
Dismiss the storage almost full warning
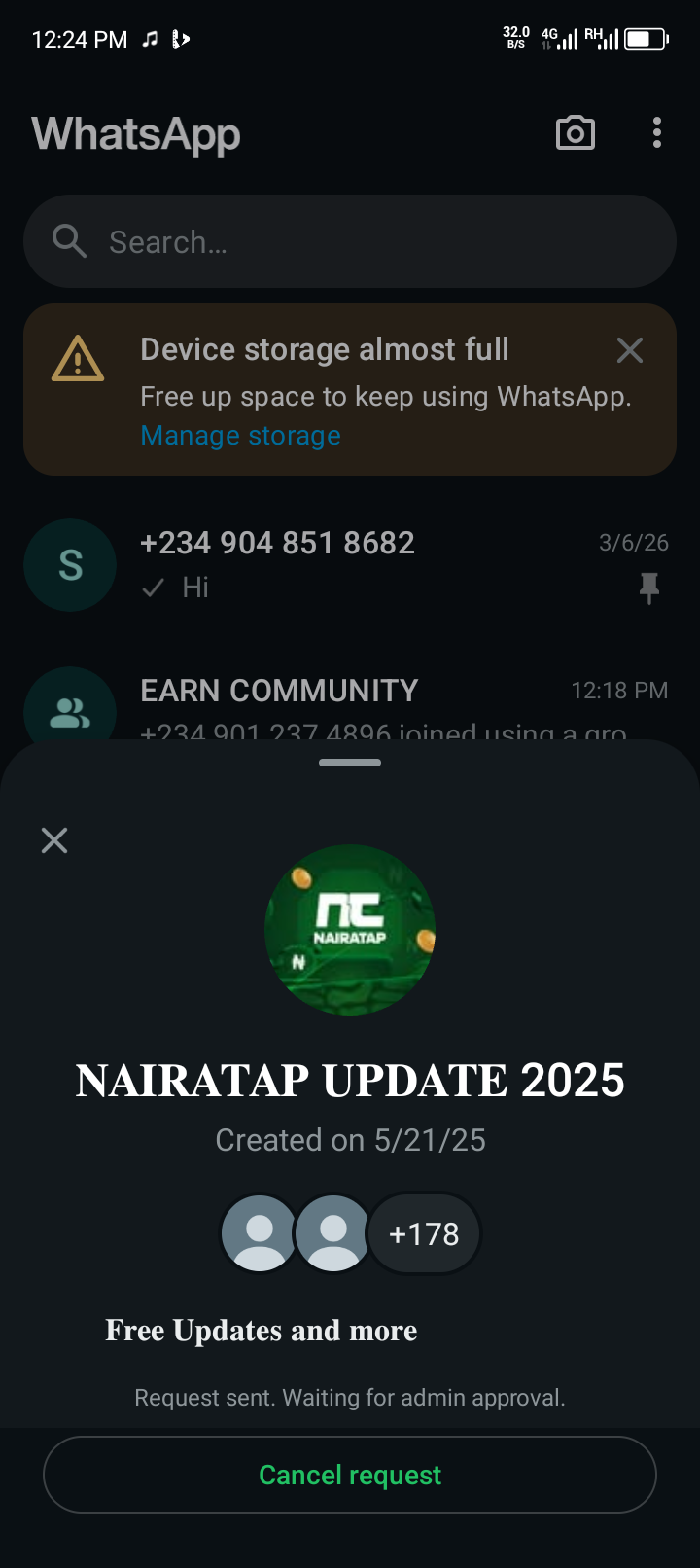pos(630,350)
